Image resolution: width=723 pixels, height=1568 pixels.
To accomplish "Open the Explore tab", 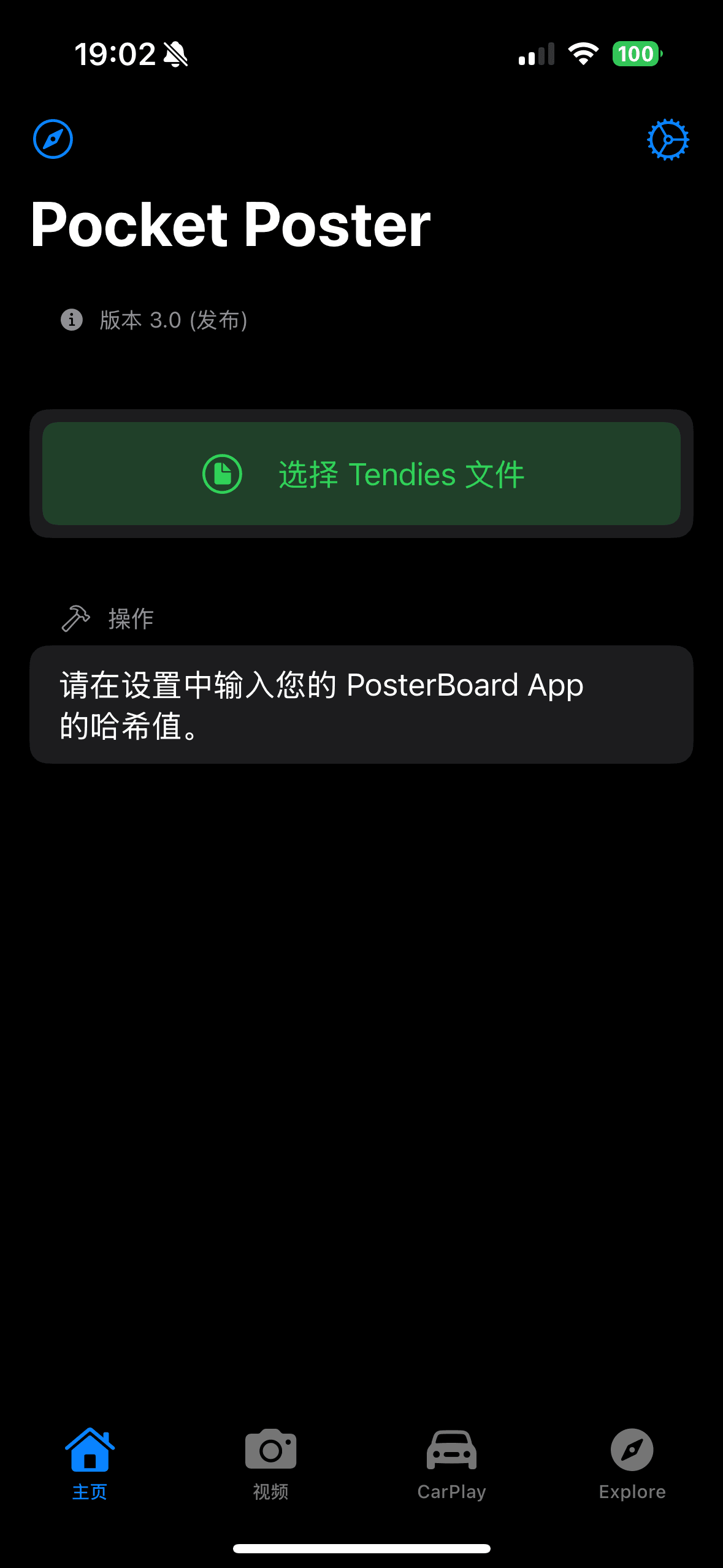I will [x=632, y=1463].
